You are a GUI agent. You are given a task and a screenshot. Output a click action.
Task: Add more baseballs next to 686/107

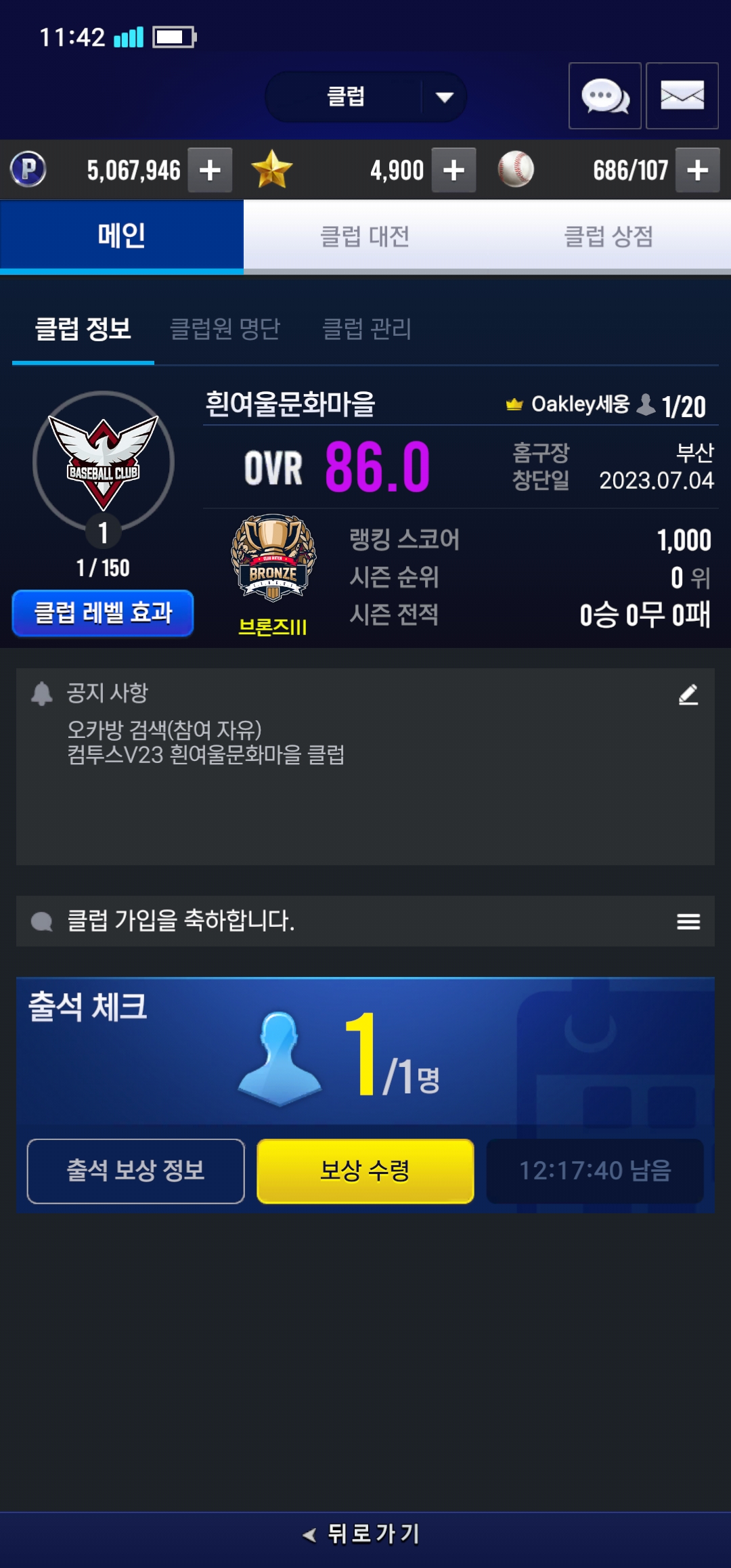(x=697, y=170)
